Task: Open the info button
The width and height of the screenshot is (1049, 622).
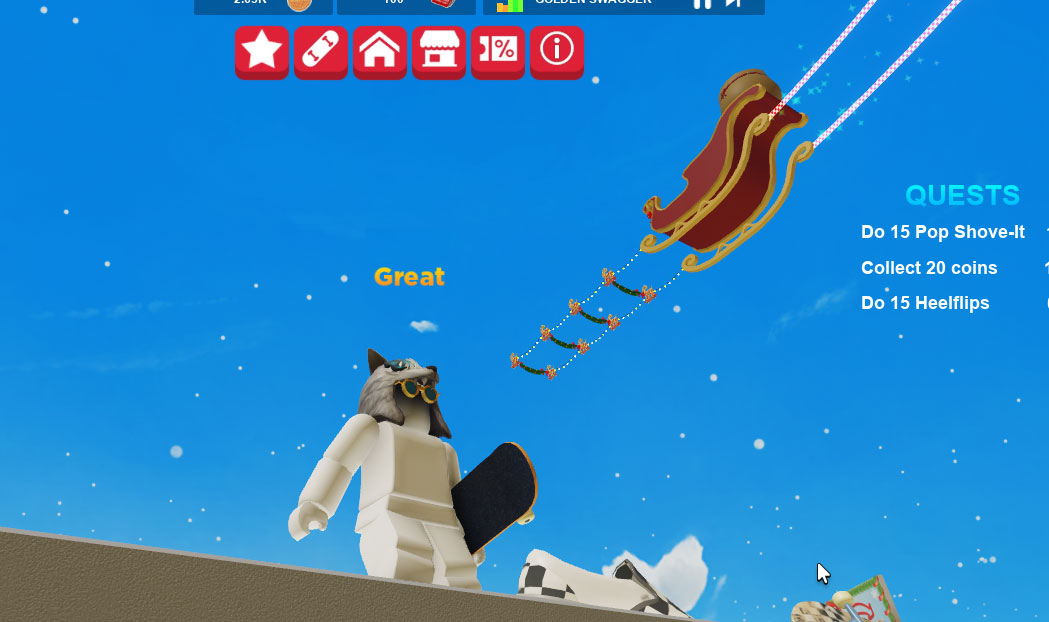Action: tap(557, 50)
